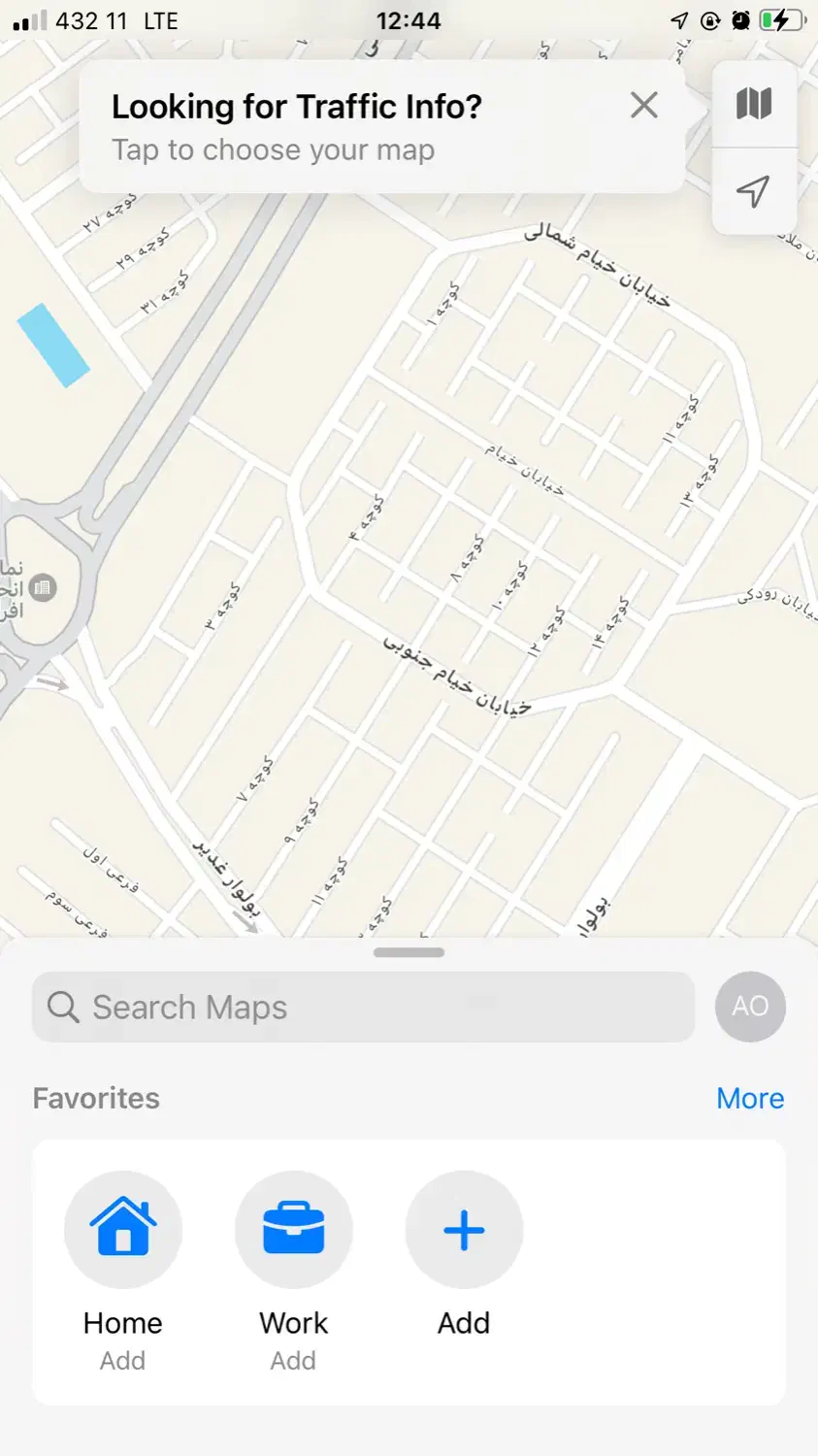This screenshot has height=1456, width=818.
Task: Tap Home under the Favorites row
Action: pyautogui.click(x=122, y=1323)
